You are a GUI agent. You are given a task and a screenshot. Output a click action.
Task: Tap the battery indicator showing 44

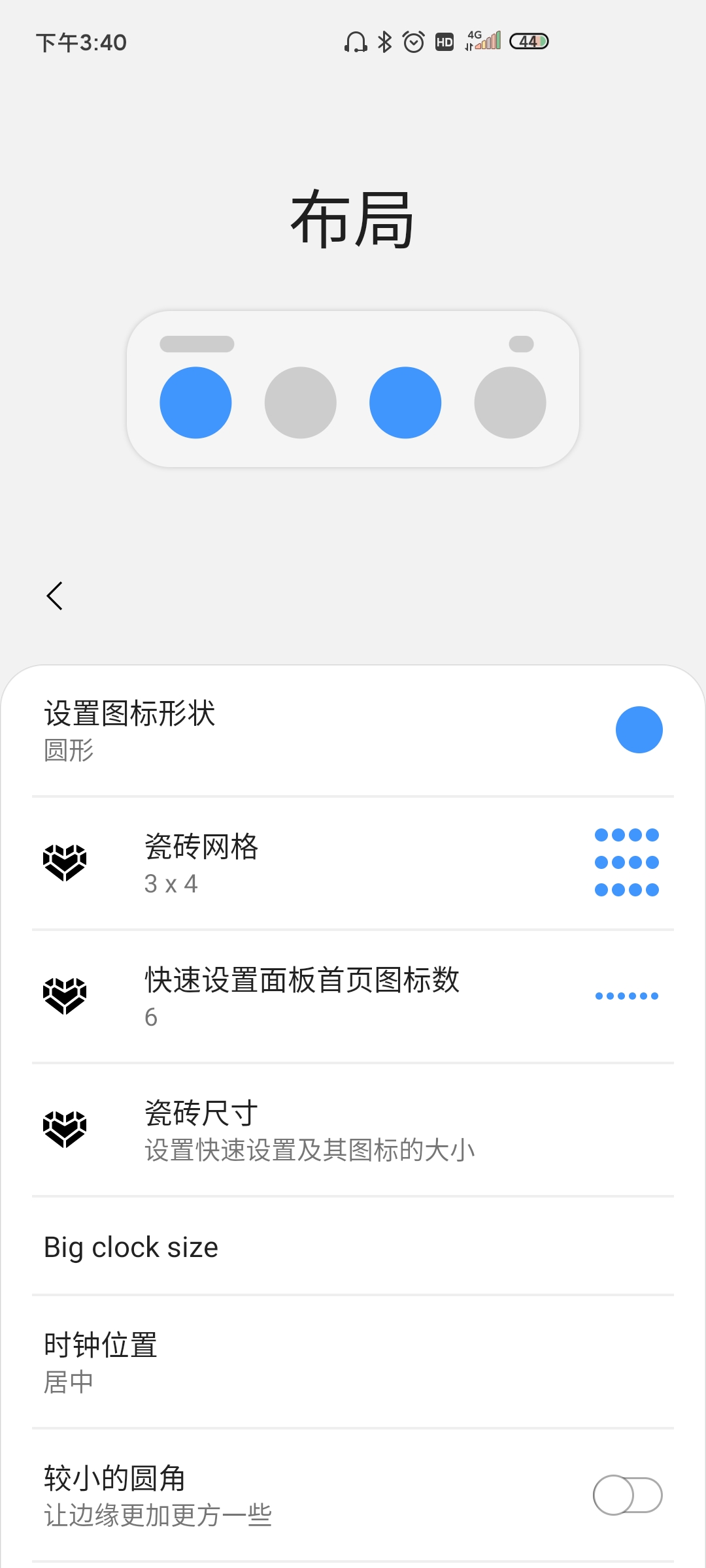(529, 42)
